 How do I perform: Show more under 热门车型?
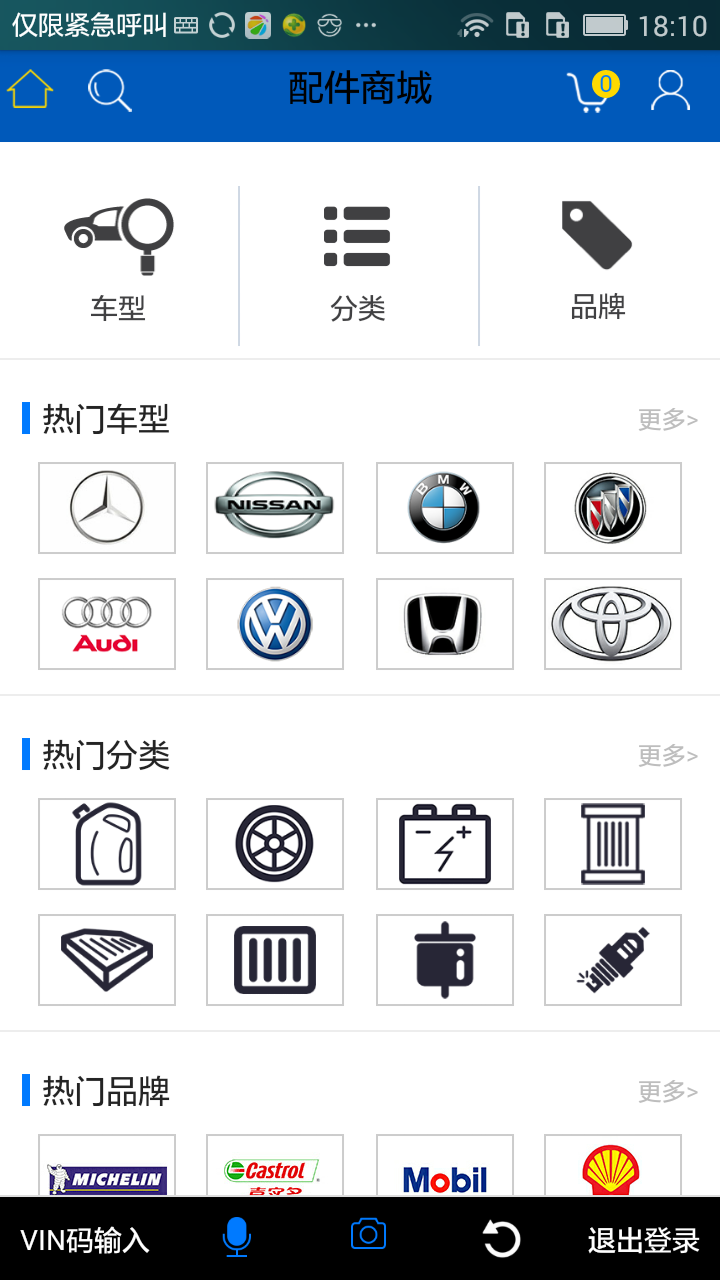tap(667, 420)
